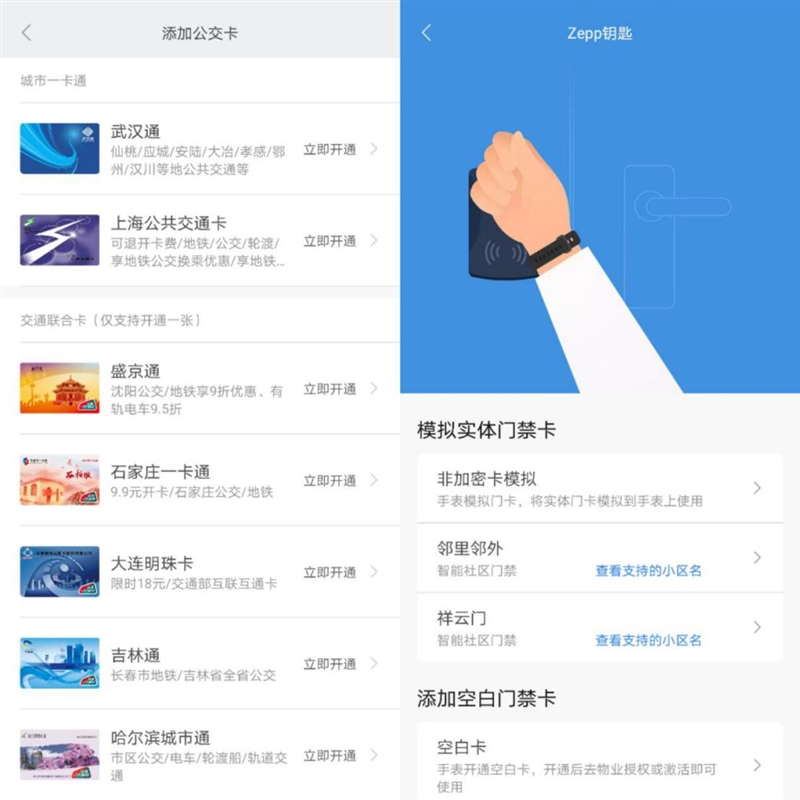View supported communities for 邻里邻外

[648, 571]
